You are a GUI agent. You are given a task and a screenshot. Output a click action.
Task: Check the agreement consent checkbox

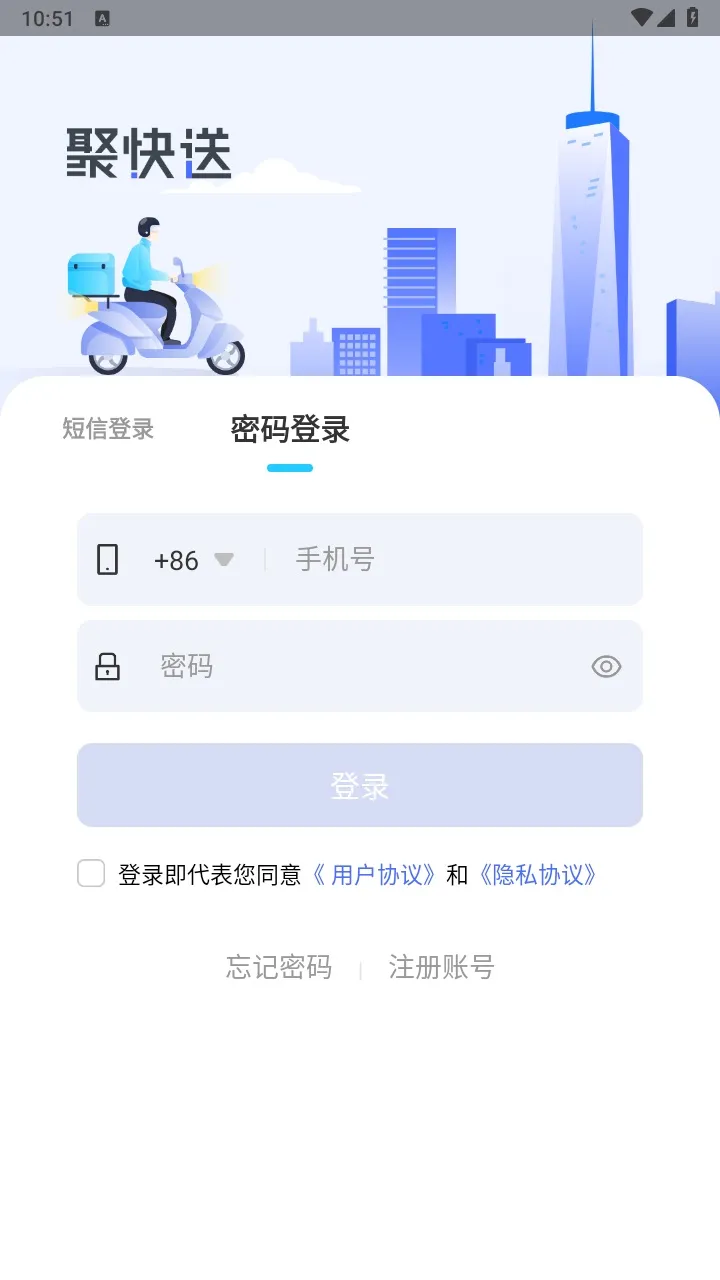pos(91,874)
